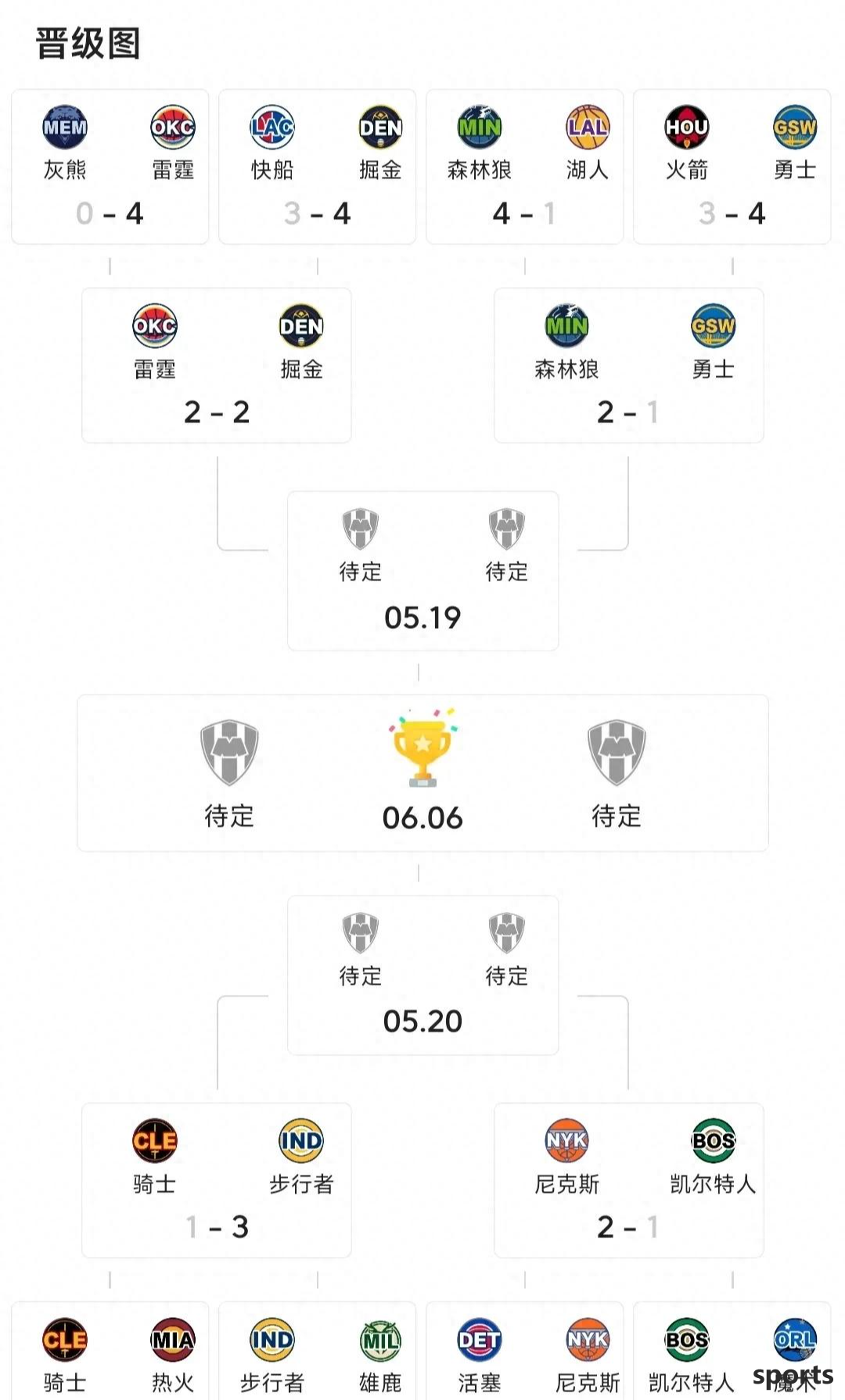Open the 灰熊 vs 雷霆 0-4 series card
Viewport: 845px width, 1400px height.
click(x=110, y=167)
